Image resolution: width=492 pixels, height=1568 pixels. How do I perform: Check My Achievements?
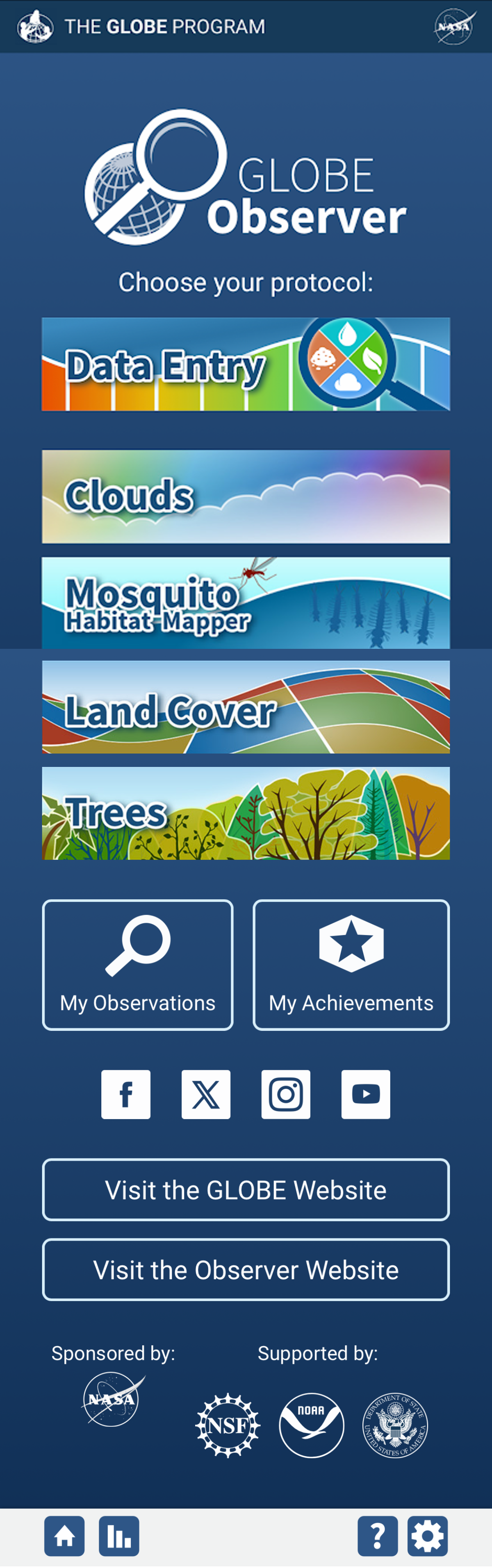[x=351, y=965]
